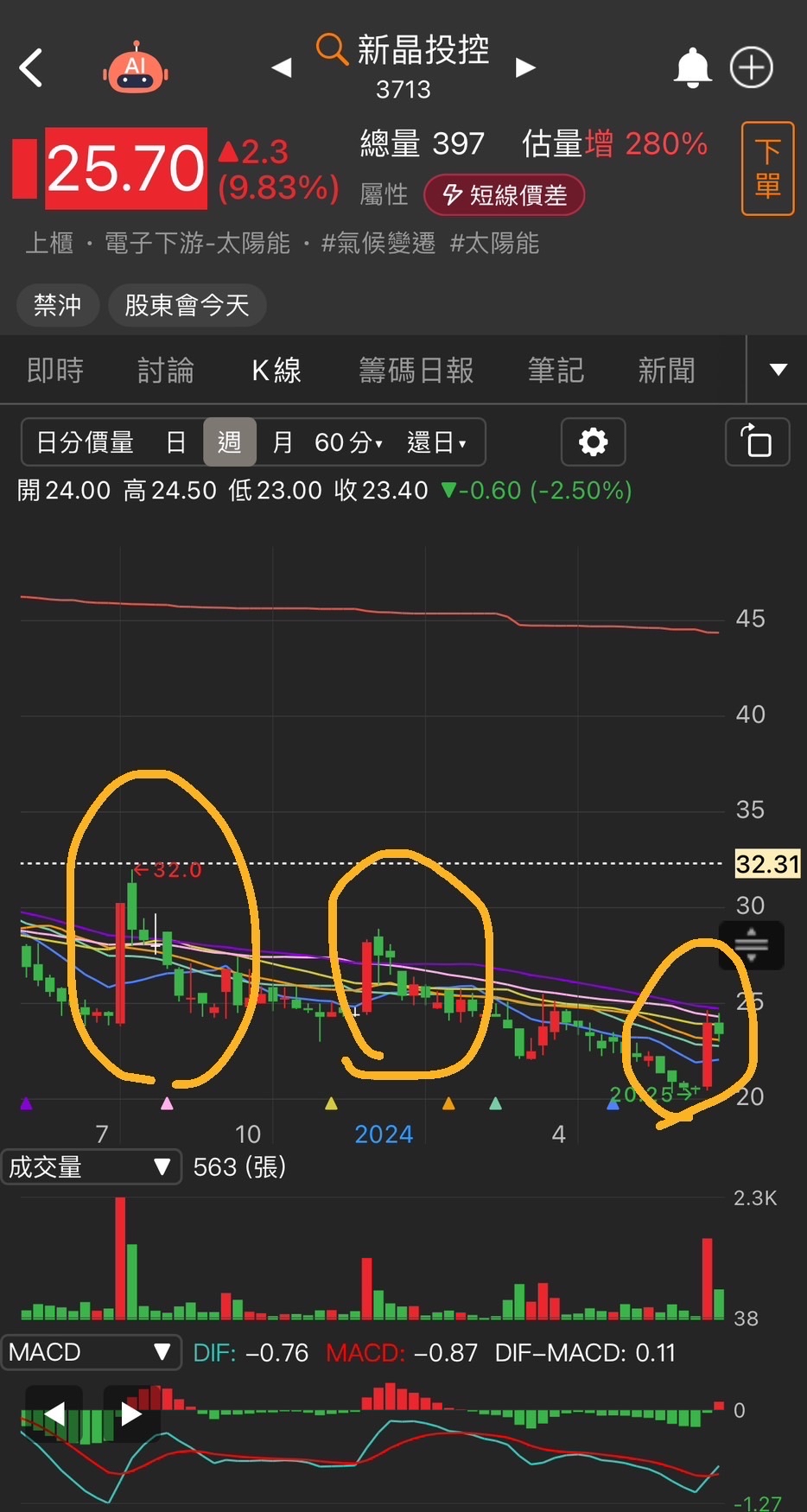
Task: Switch to the next stock arrow
Action: click(x=525, y=67)
